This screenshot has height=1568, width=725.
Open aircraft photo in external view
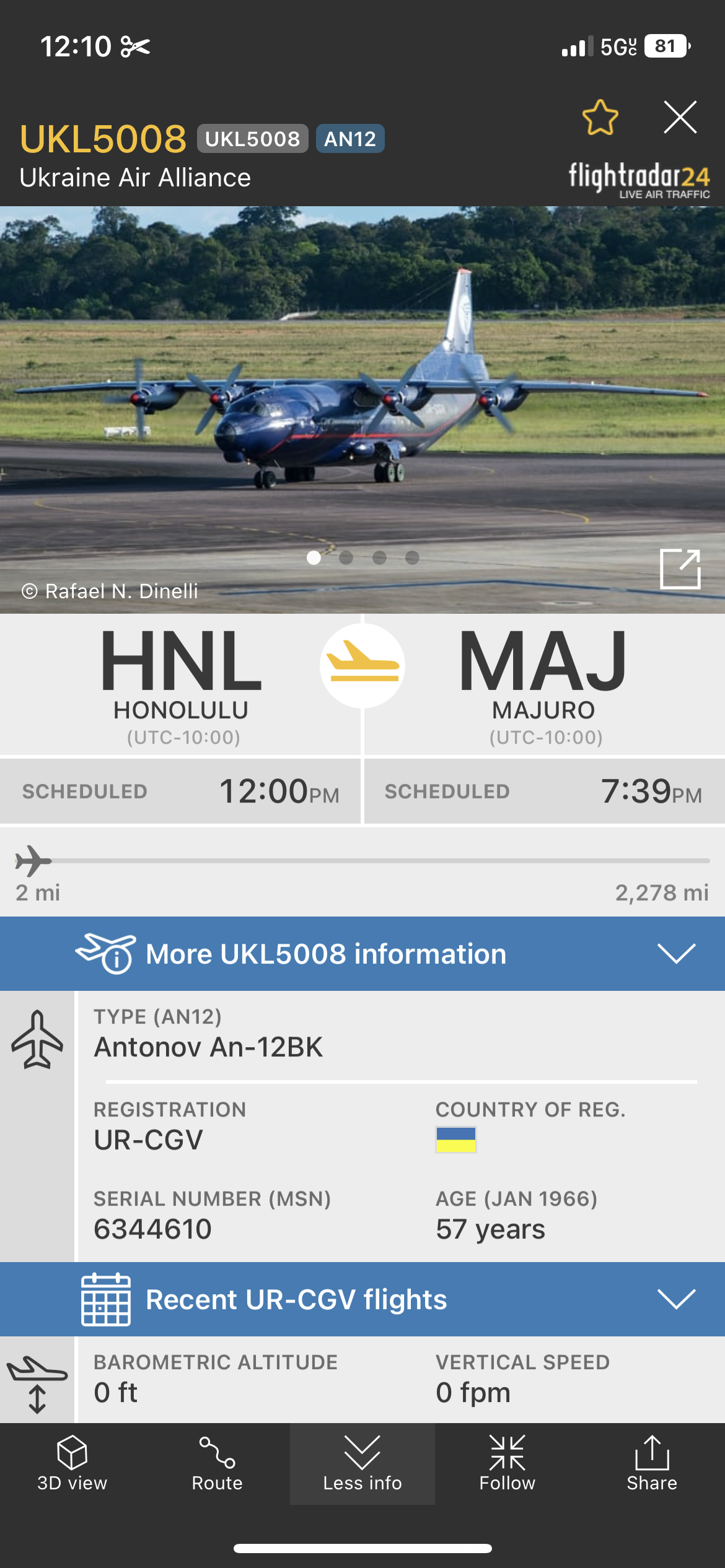[x=680, y=568]
